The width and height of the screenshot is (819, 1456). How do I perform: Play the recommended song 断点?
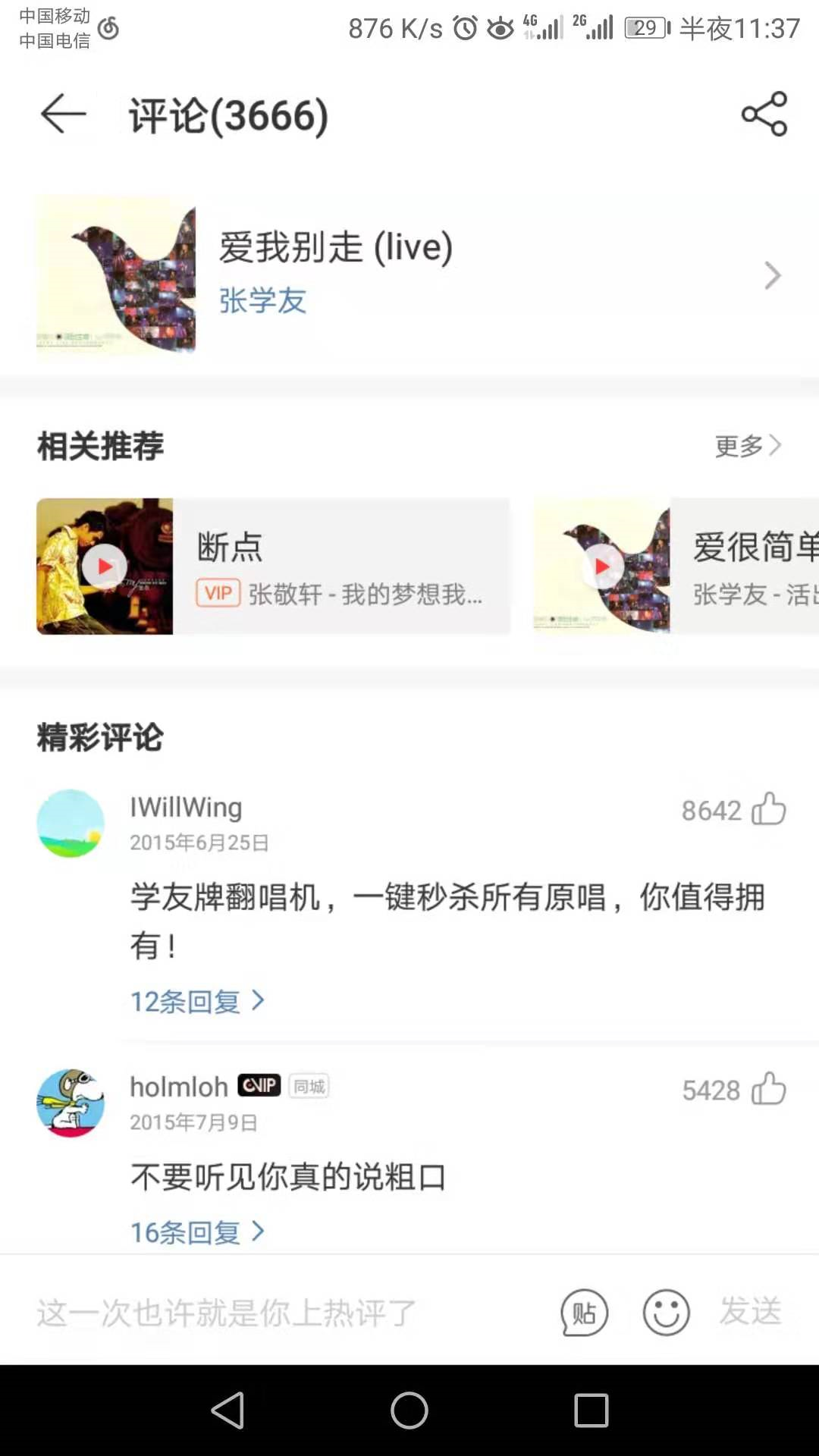[x=105, y=566]
